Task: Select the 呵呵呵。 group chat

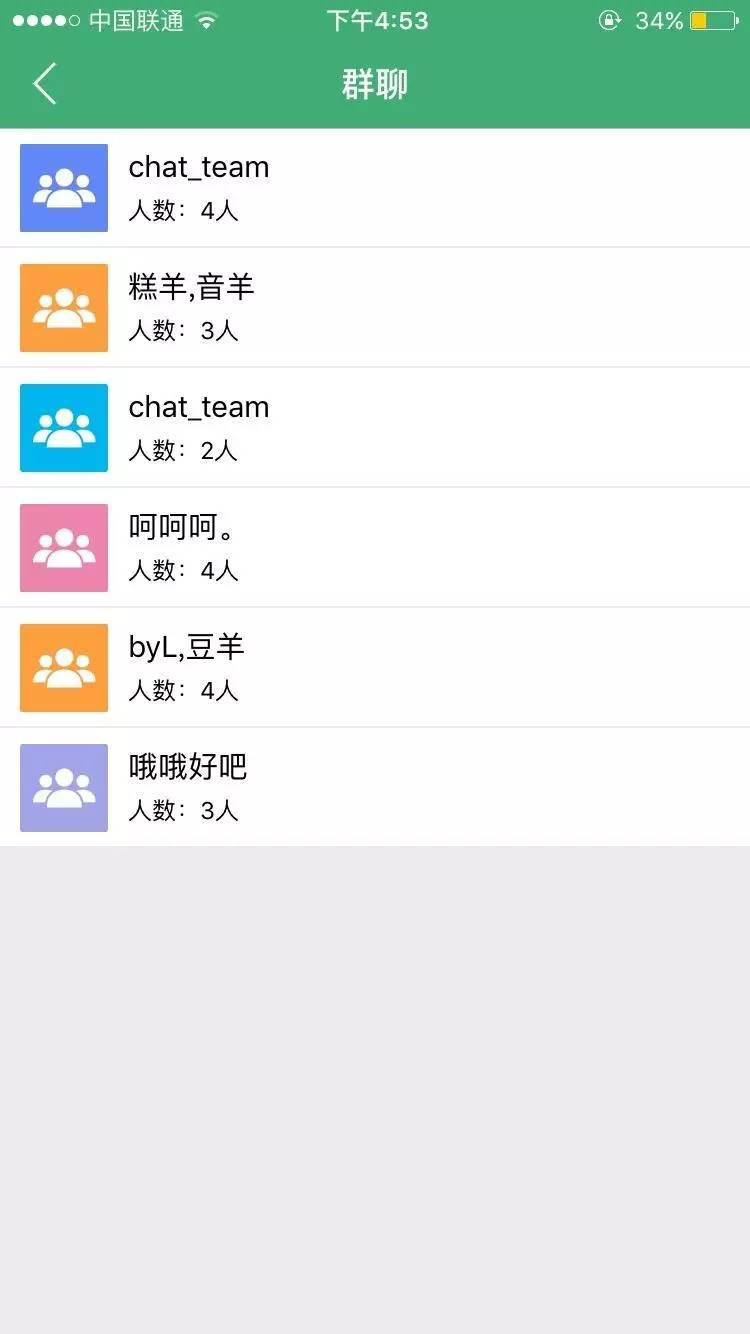Action: pyautogui.click(x=375, y=548)
